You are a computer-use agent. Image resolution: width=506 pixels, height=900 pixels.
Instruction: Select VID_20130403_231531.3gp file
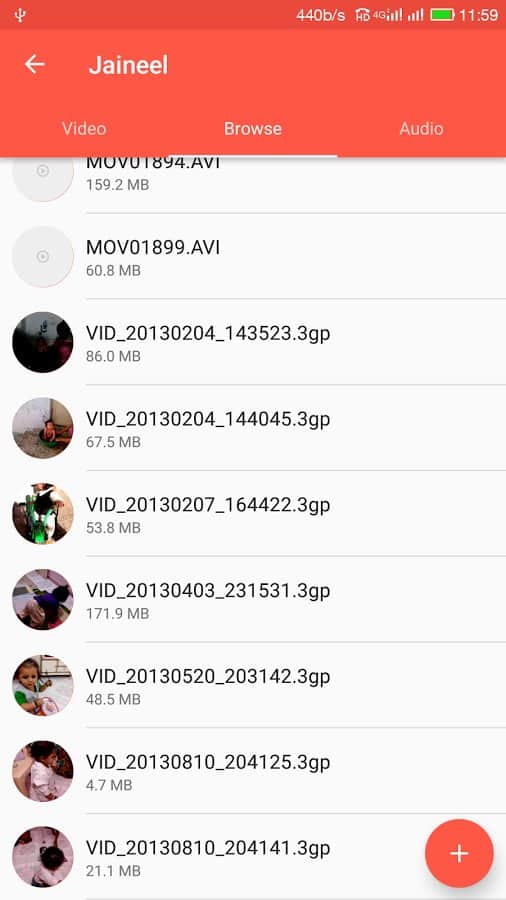253,599
